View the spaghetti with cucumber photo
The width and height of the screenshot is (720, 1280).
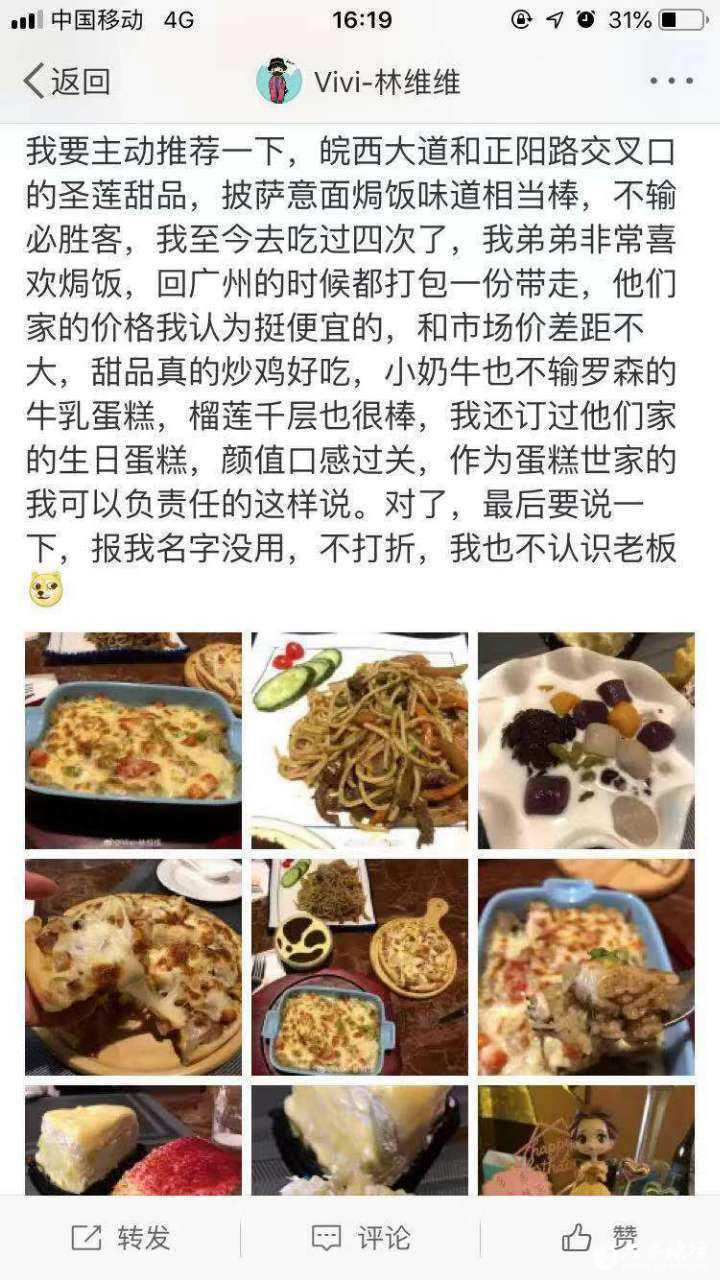pyautogui.click(x=359, y=740)
